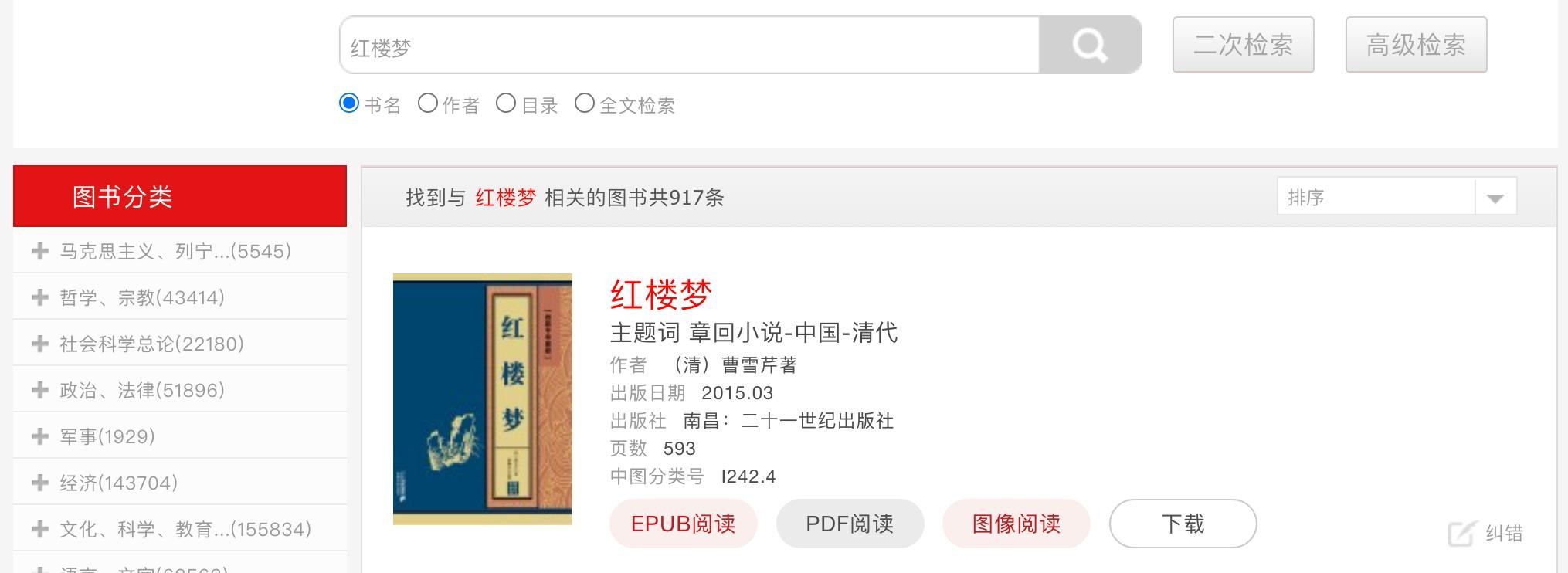
Task: Report an error with 纠错
Action: (1485, 533)
